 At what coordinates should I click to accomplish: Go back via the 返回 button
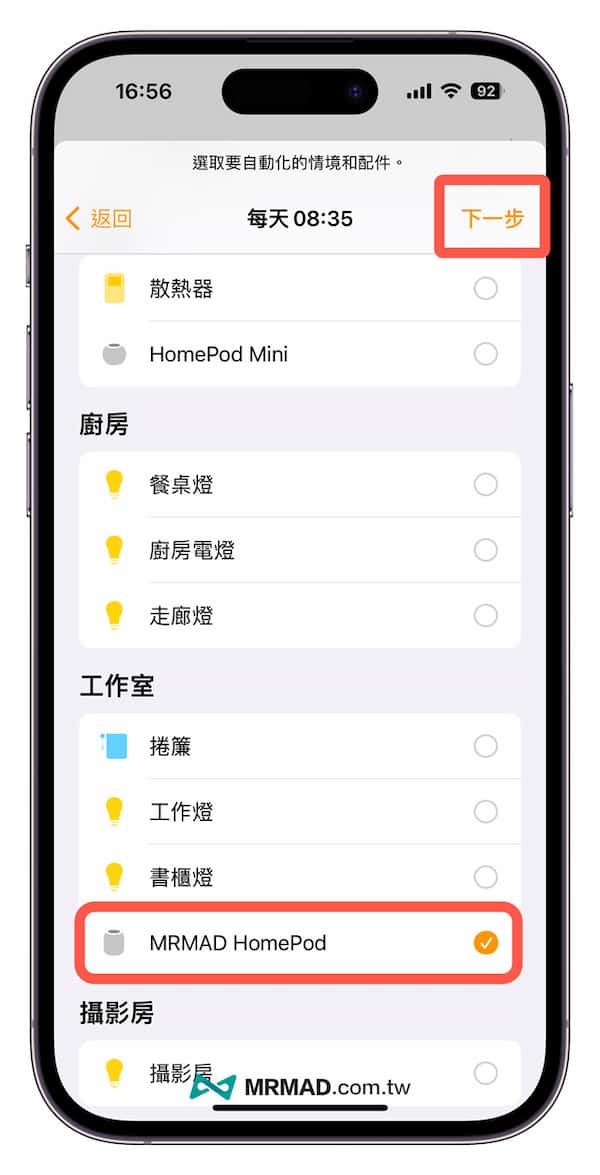pyautogui.click(x=99, y=219)
